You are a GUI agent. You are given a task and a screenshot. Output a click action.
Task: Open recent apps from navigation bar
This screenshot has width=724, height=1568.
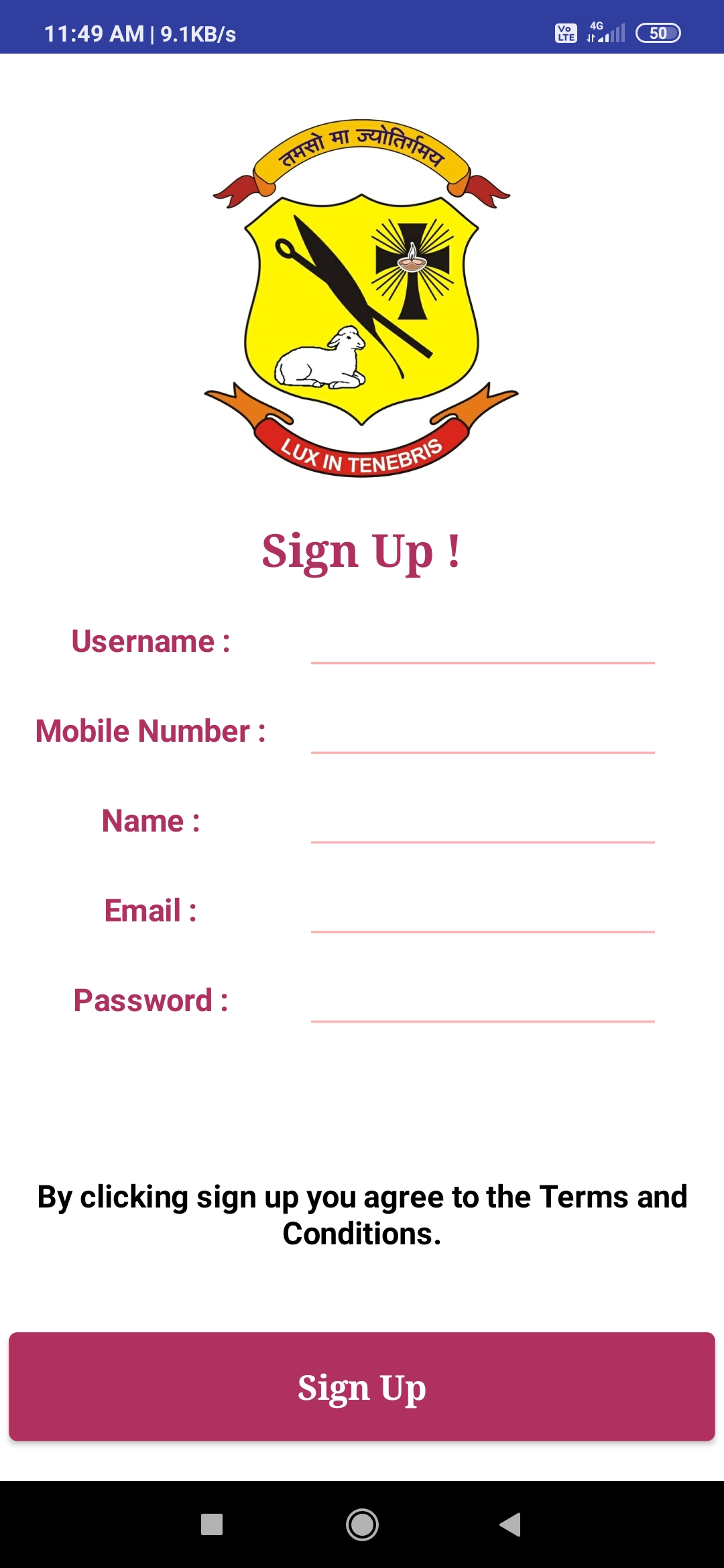[212, 1524]
